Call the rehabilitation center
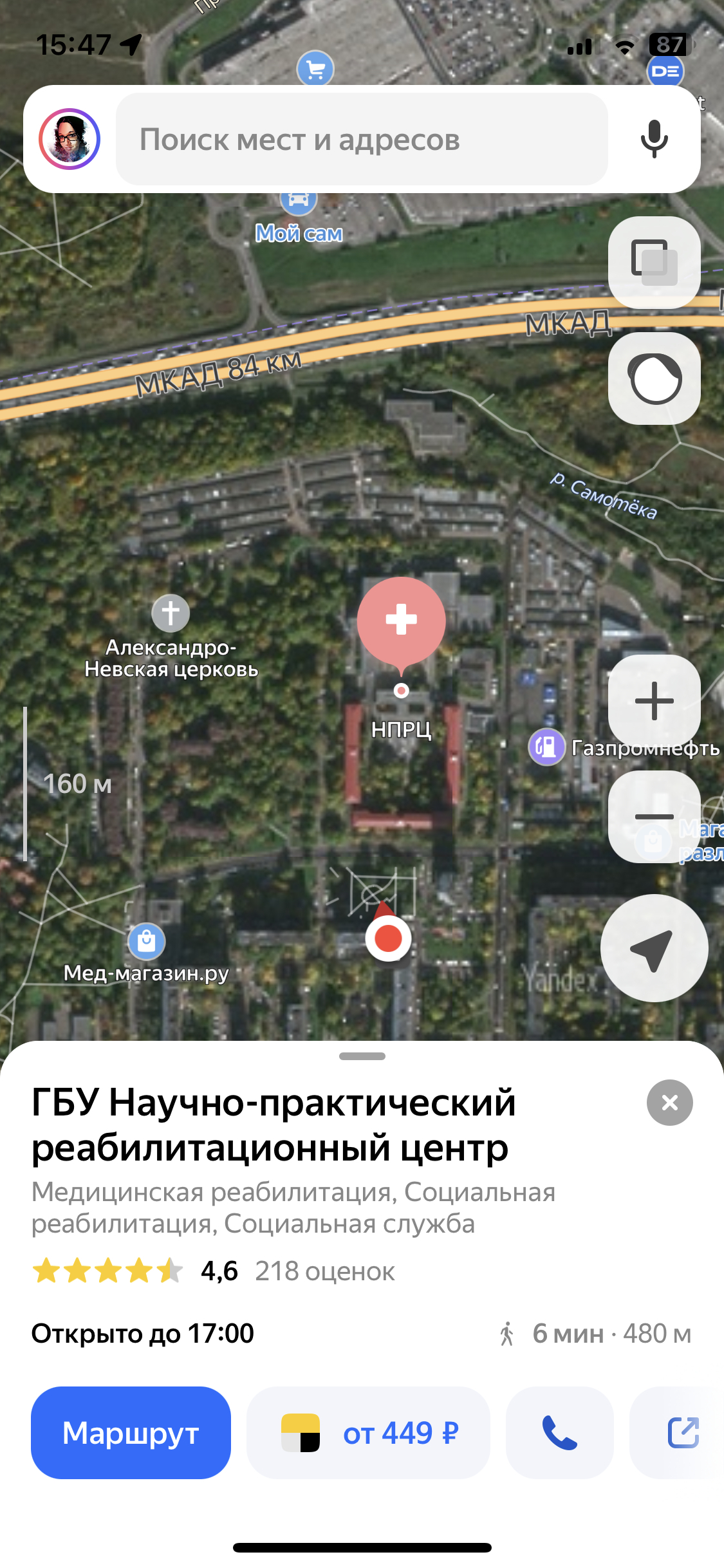This screenshot has height=1568, width=724. [560, 1433]
